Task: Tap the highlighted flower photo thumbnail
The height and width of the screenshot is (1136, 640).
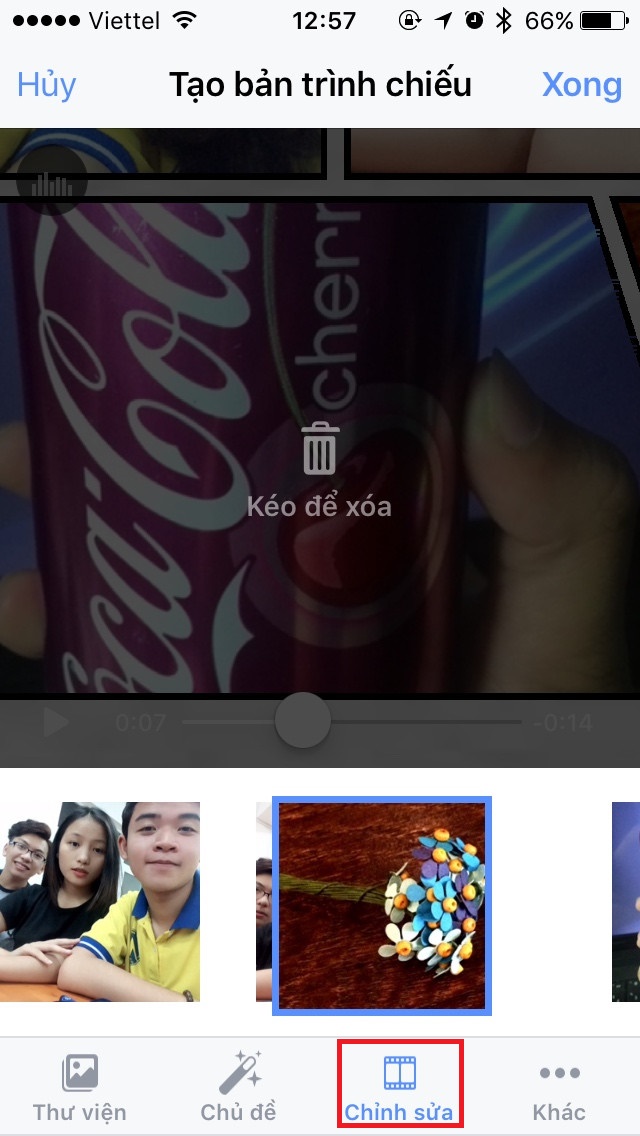Action: 382,906
